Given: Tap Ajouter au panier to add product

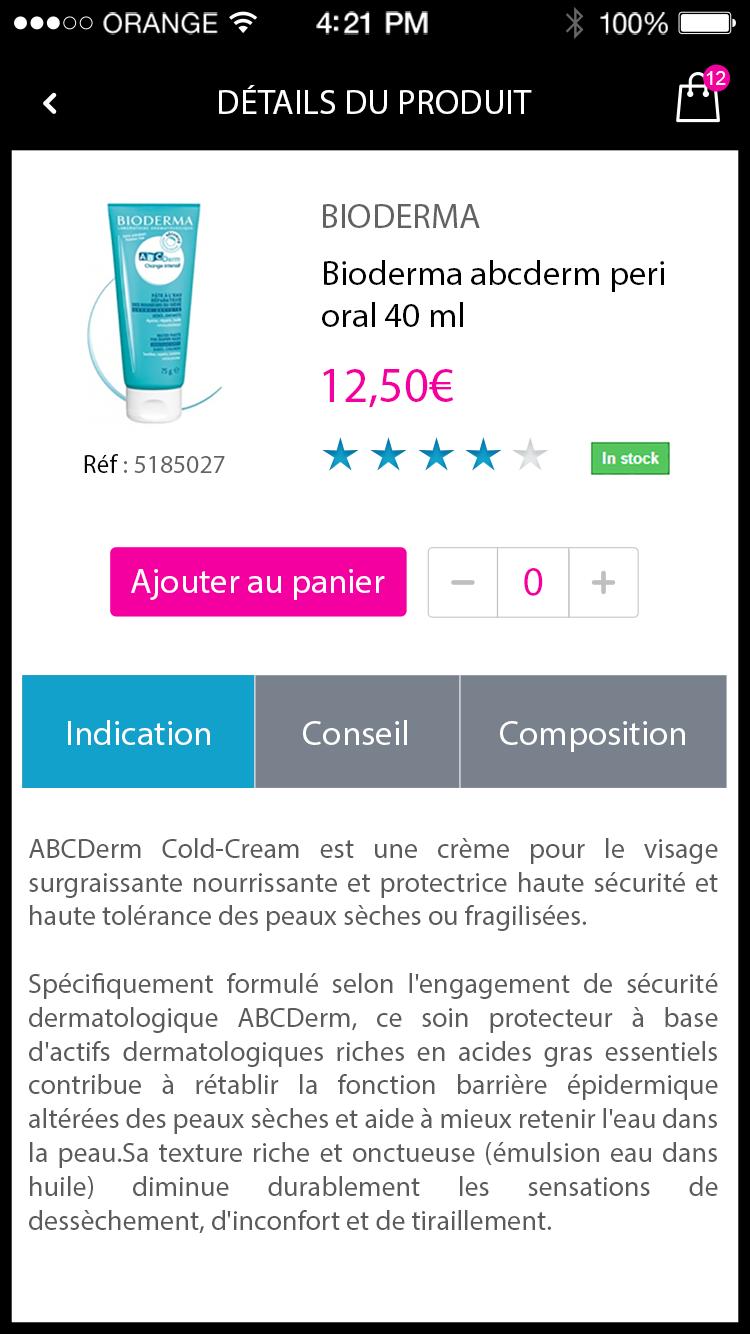Looking at the screenshot, I should (258, 582).
